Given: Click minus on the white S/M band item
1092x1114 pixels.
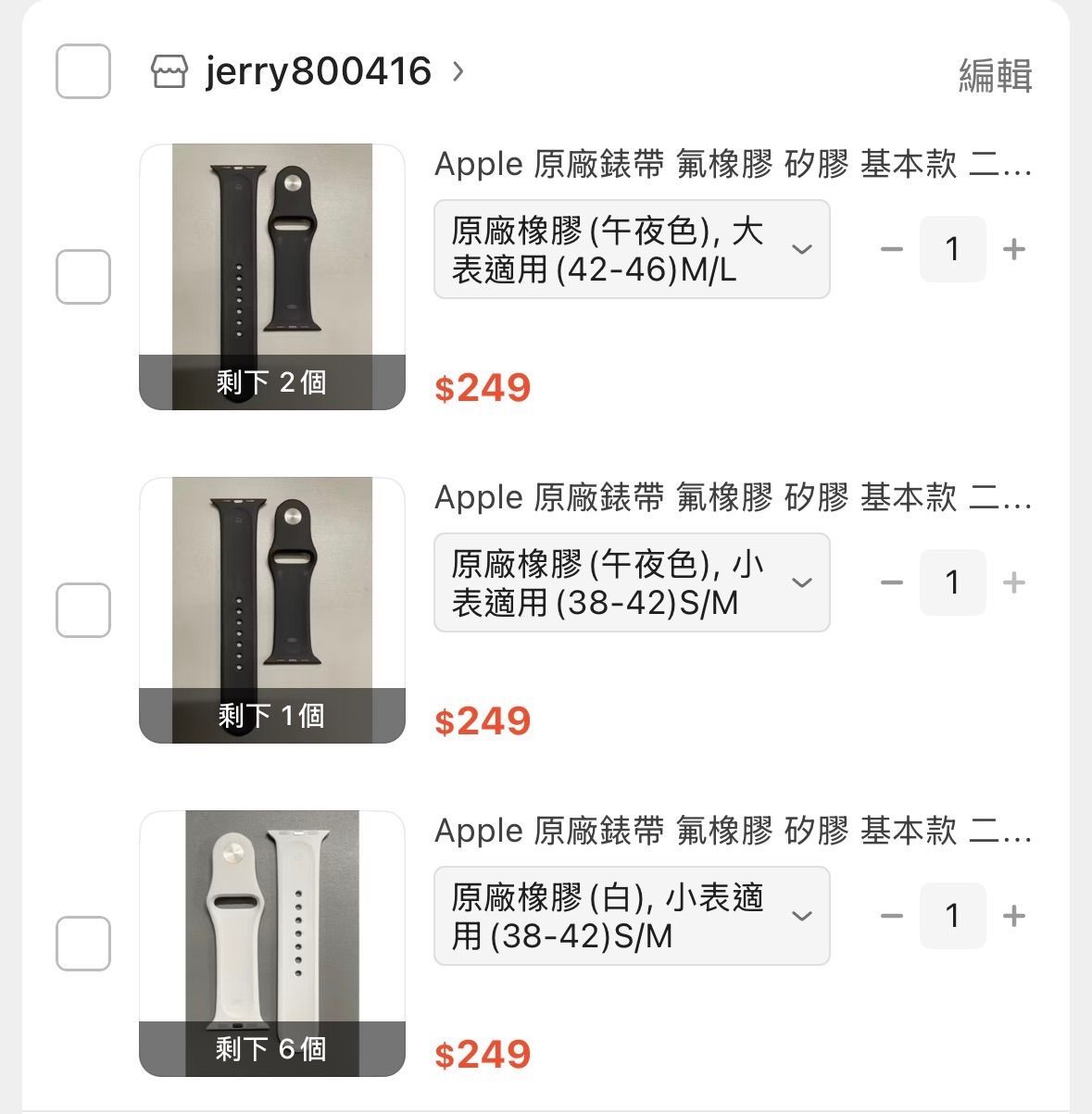Looking at the screenshot, I should (891, 915).
